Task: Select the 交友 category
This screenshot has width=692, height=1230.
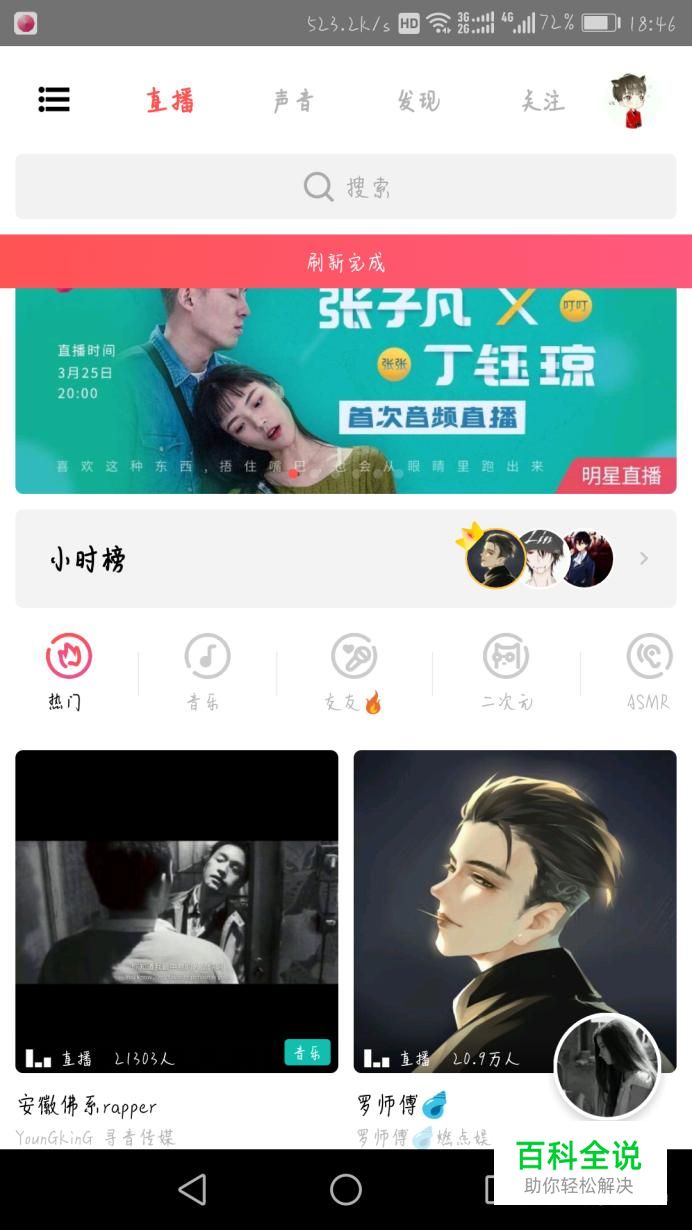Action: click(354, 672)
